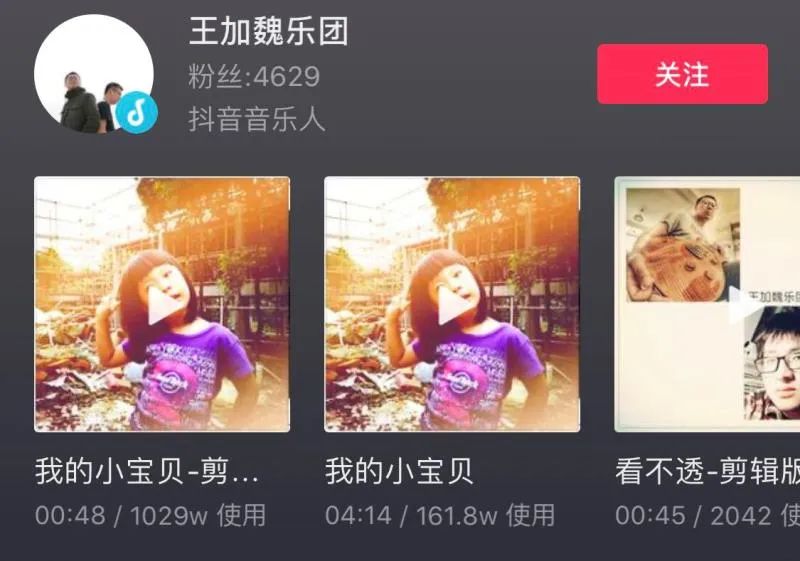Play the 04:14 full 我的小宝贝 track
Viewport: 800px width, 561px height.
[x=452, y=305]
